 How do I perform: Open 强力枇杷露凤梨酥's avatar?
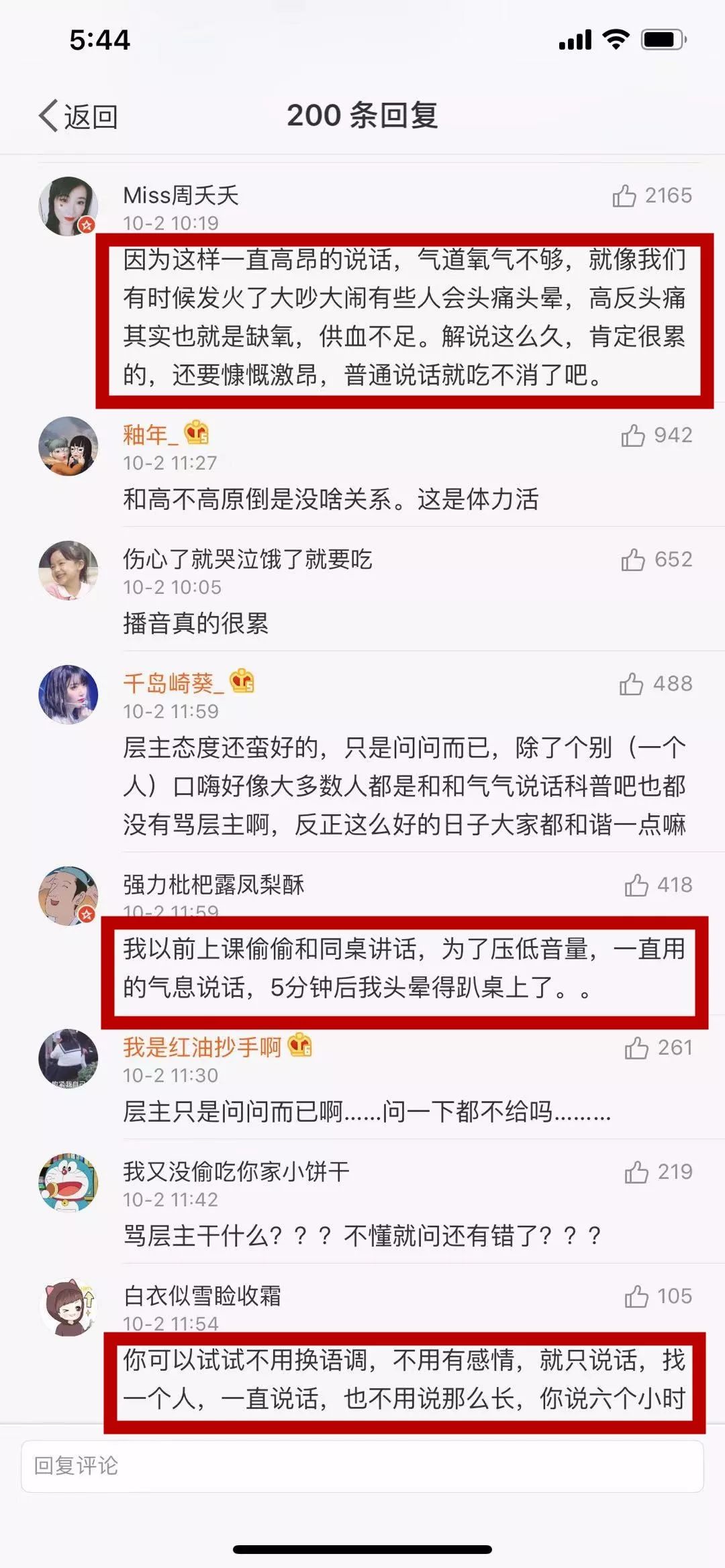coord(68,895)
